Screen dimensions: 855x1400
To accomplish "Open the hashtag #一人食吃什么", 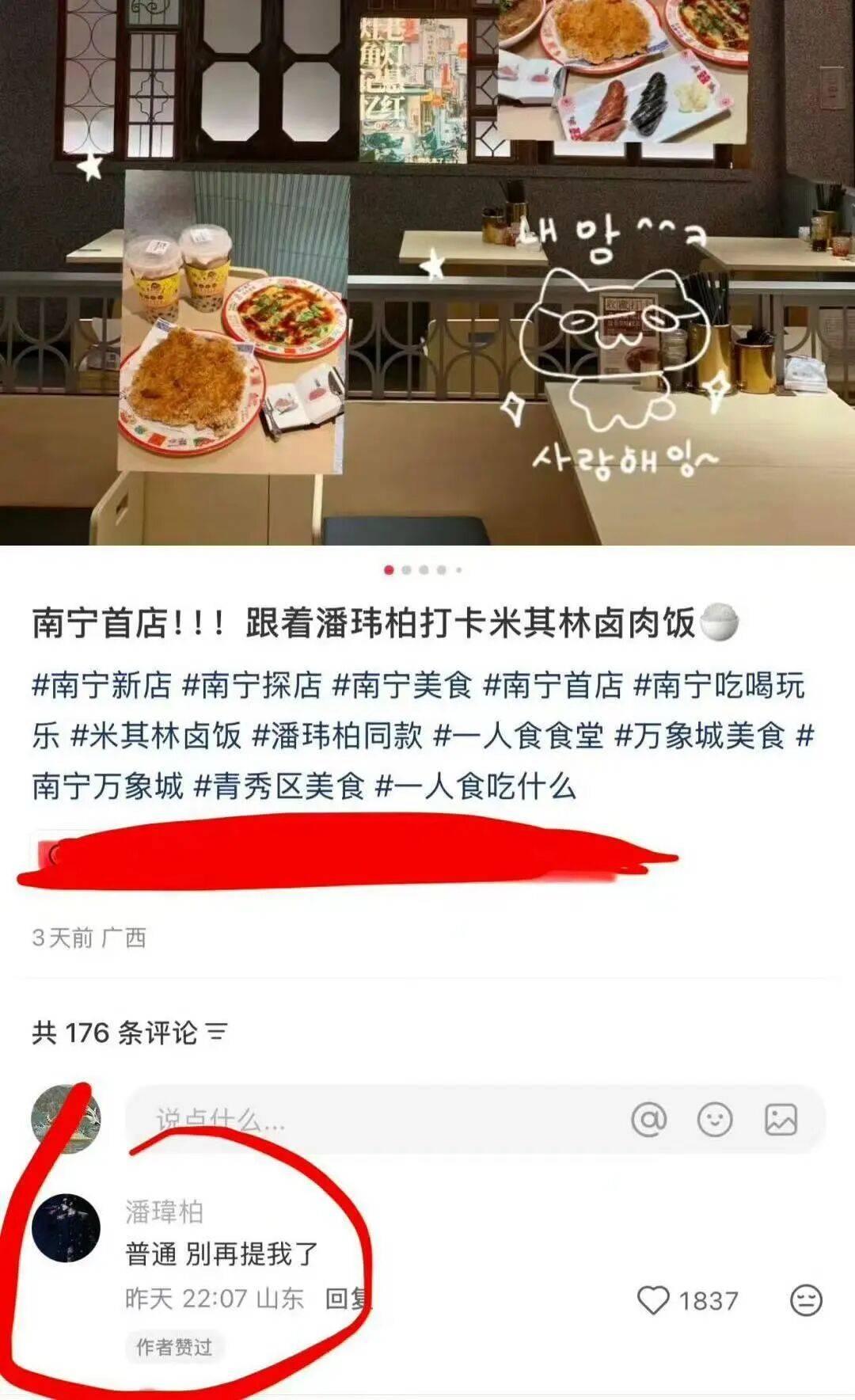I will click(x=475, y=786).
